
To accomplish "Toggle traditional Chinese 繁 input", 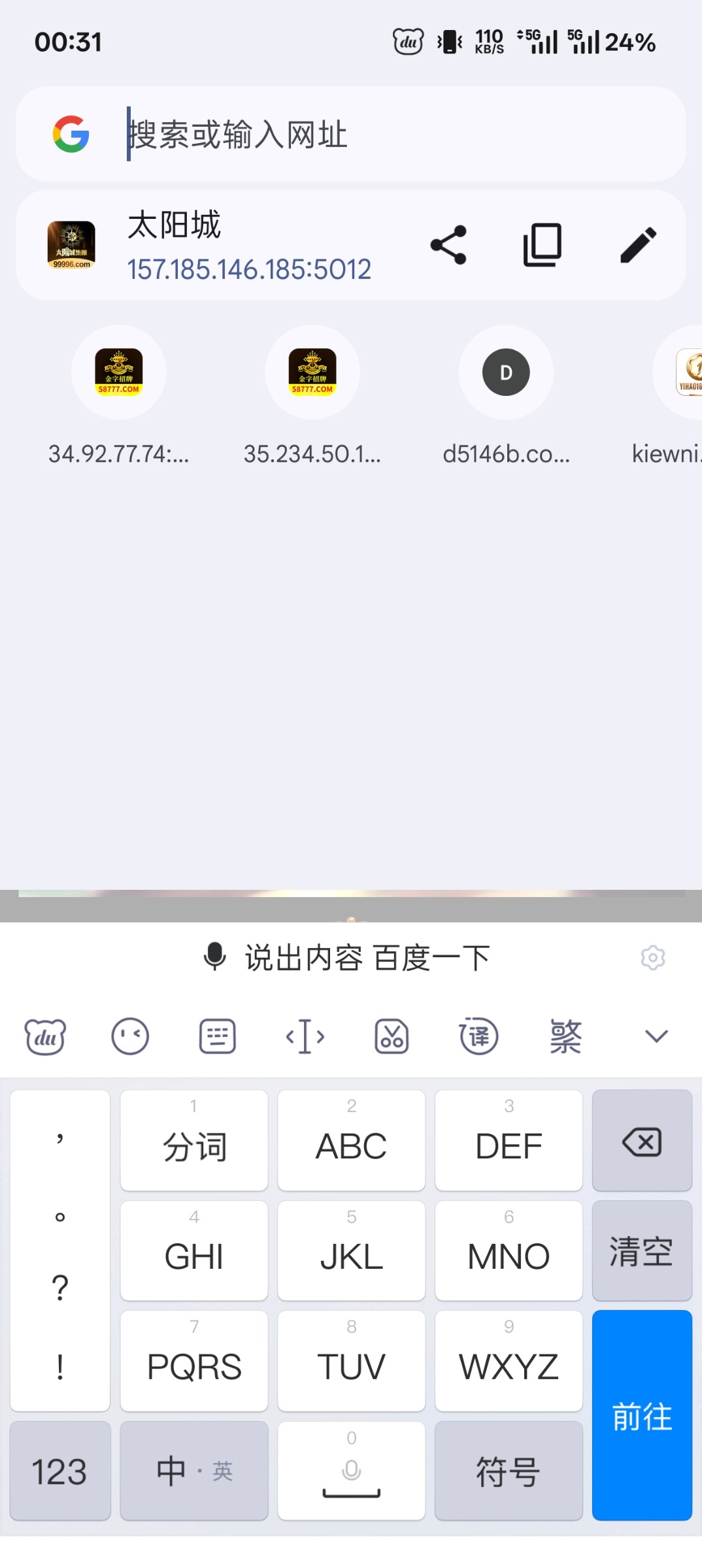I will point(566,1036).
